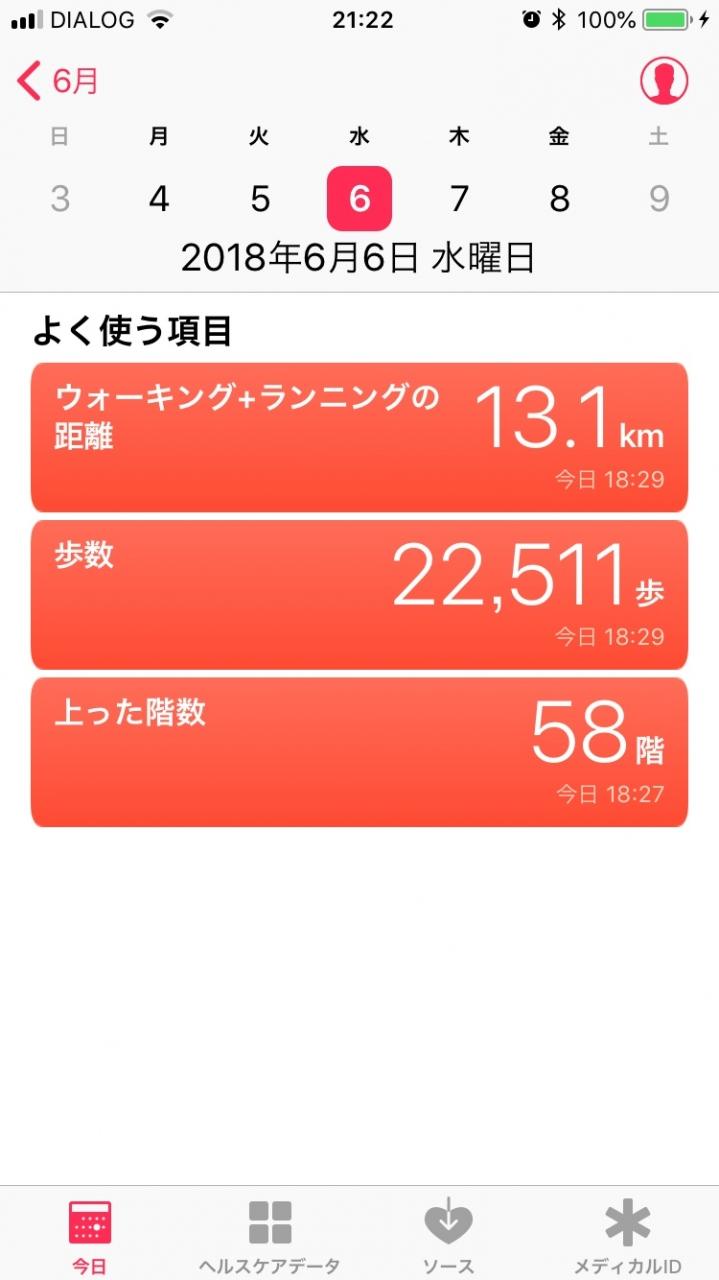The width and height of the screenshot is (719, 1280).
Task: Select date 4 in the week row
Action: coord(159,199)
